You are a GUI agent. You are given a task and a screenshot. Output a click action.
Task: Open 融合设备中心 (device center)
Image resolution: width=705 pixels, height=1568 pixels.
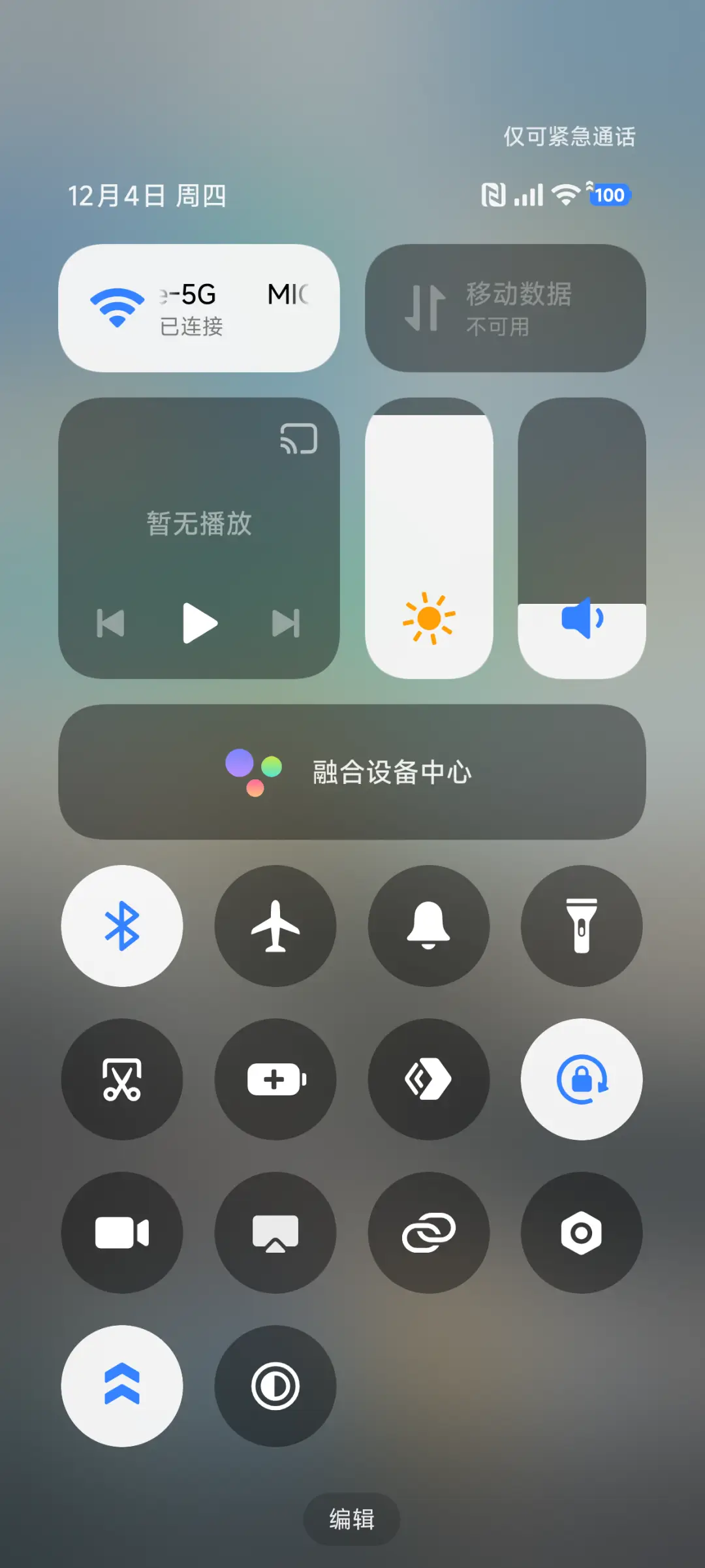[x=352, y=773]
